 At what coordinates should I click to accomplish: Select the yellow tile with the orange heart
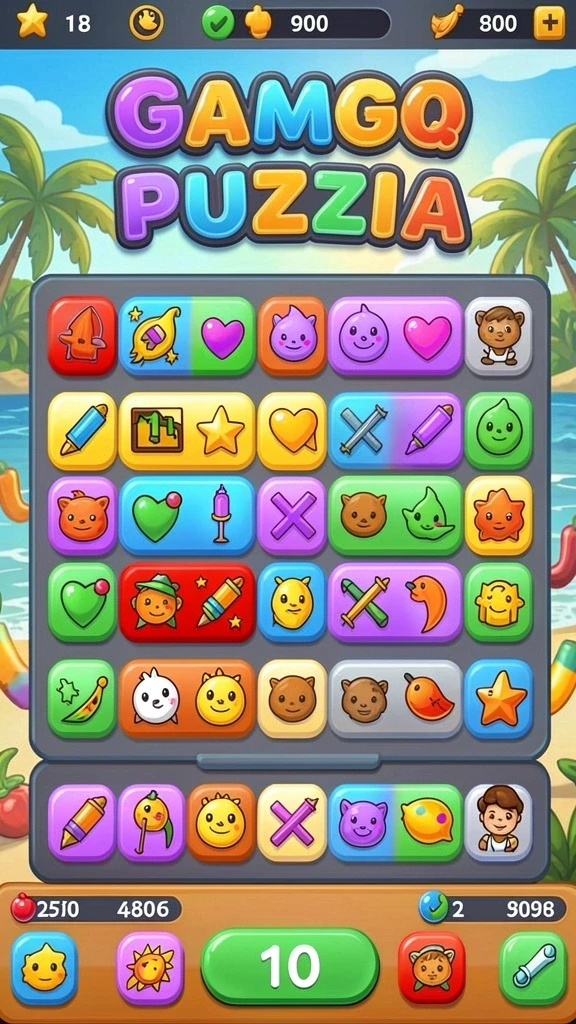click(292, 431)
